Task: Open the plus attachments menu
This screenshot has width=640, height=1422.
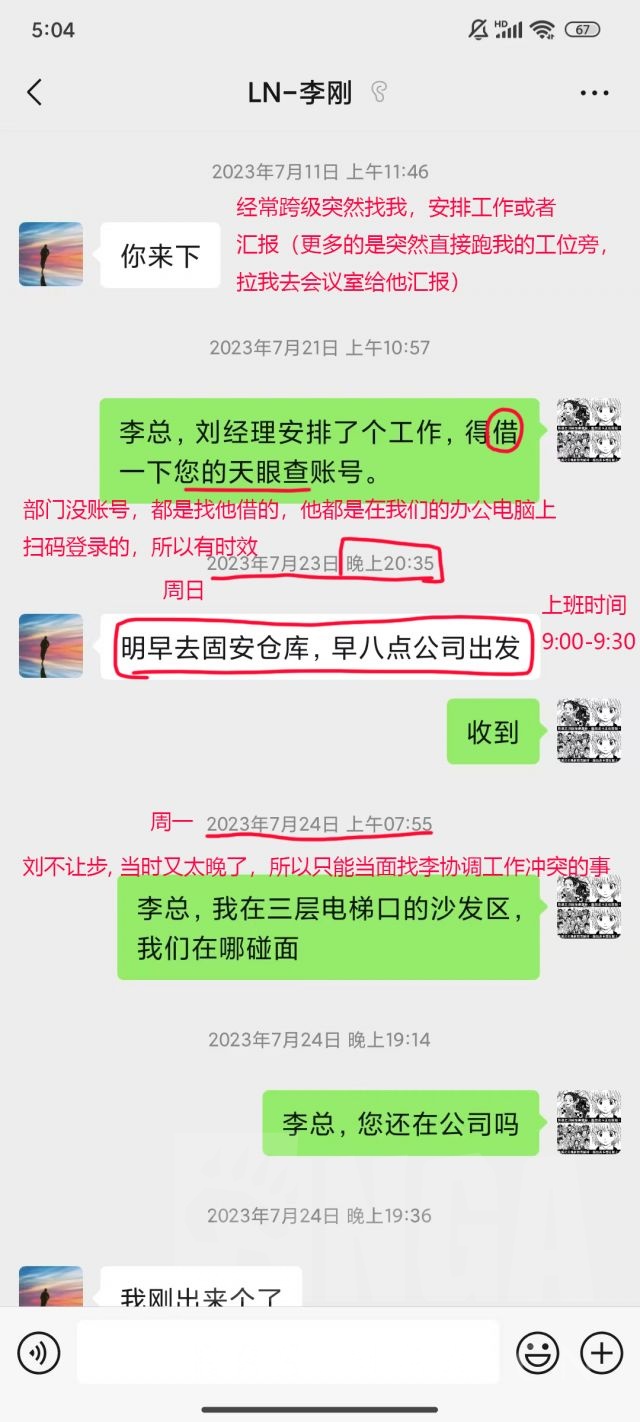Action: pos(601,1353)
